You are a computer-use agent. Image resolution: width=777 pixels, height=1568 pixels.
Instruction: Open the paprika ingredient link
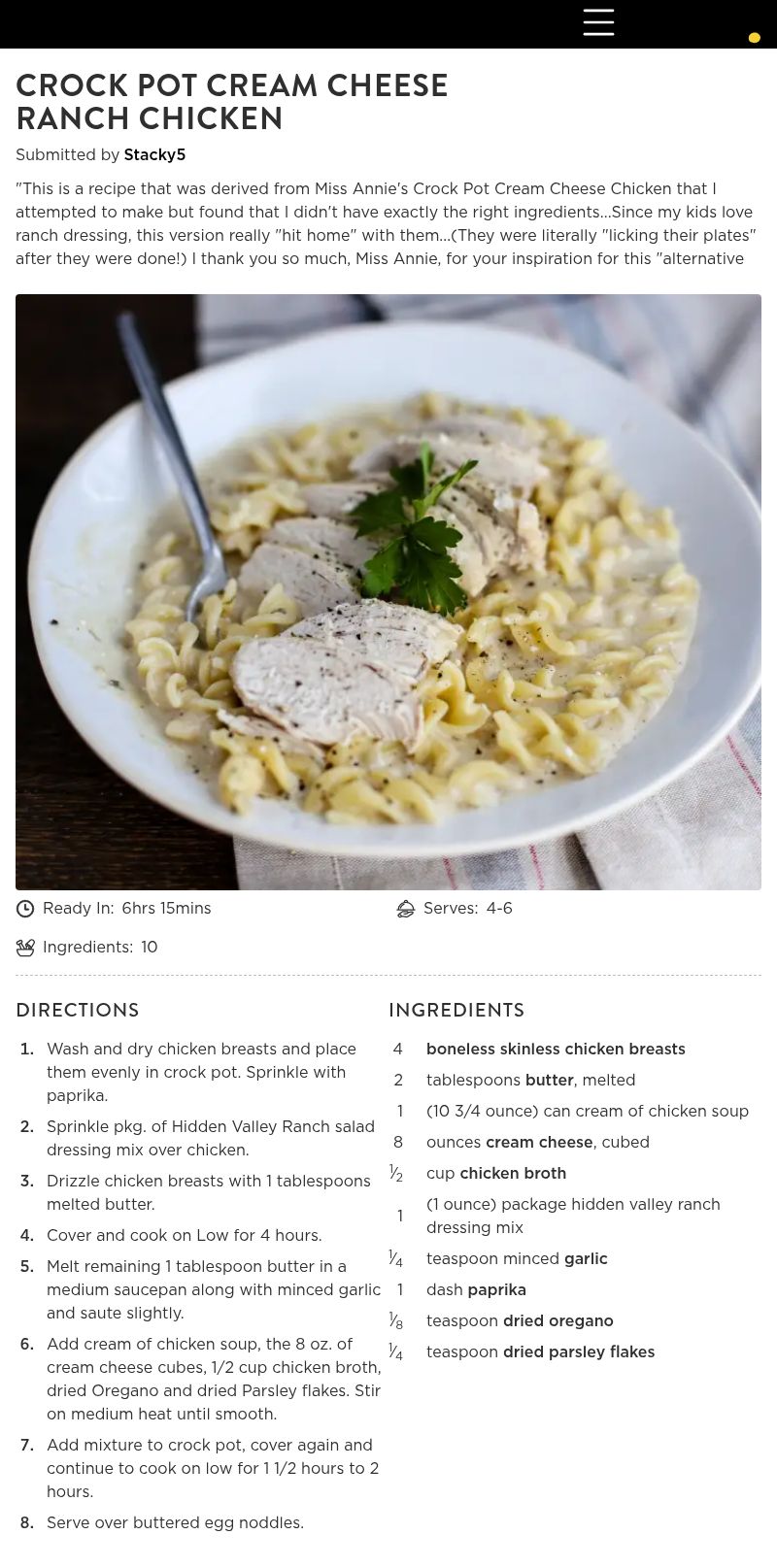coord(496,1290)
